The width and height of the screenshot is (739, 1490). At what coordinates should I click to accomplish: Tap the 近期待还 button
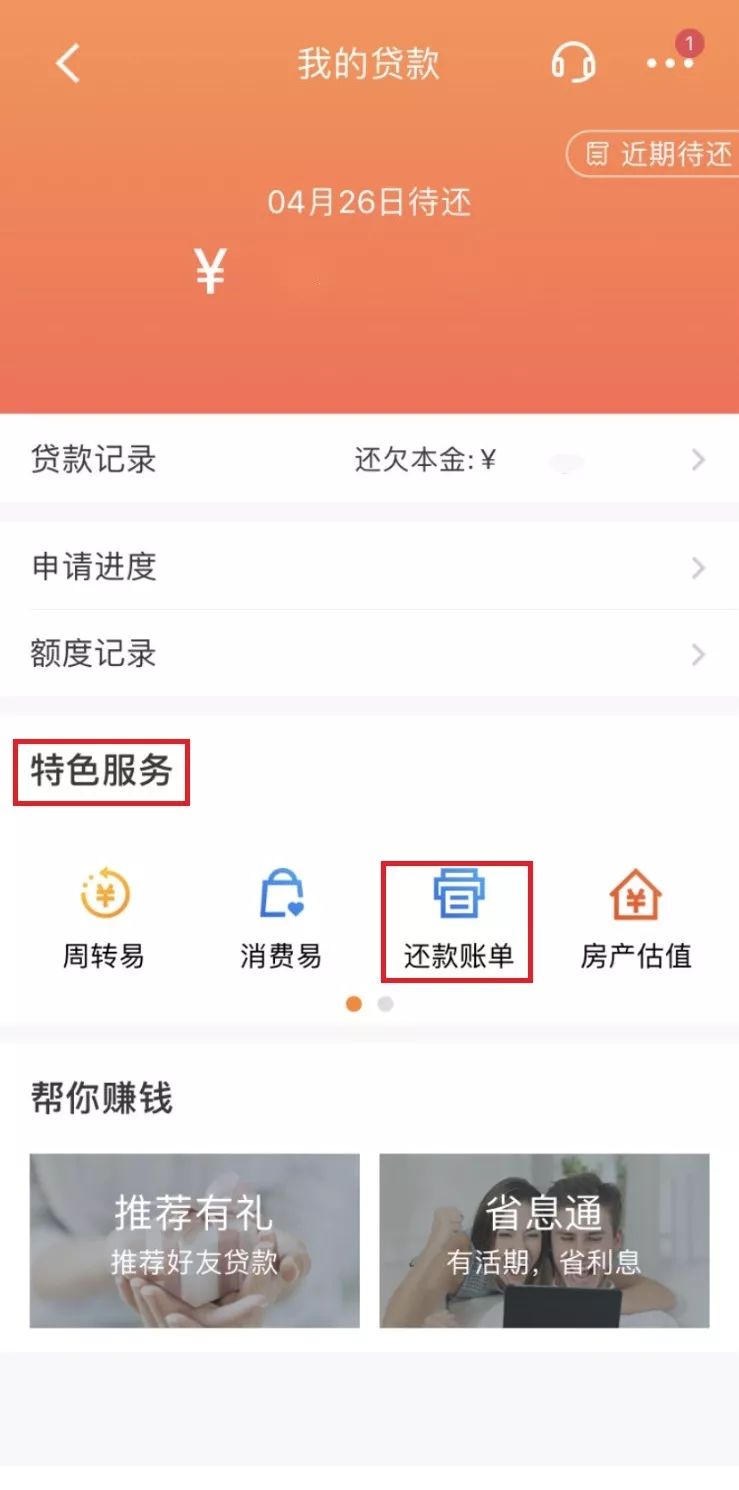pos(656,155)
